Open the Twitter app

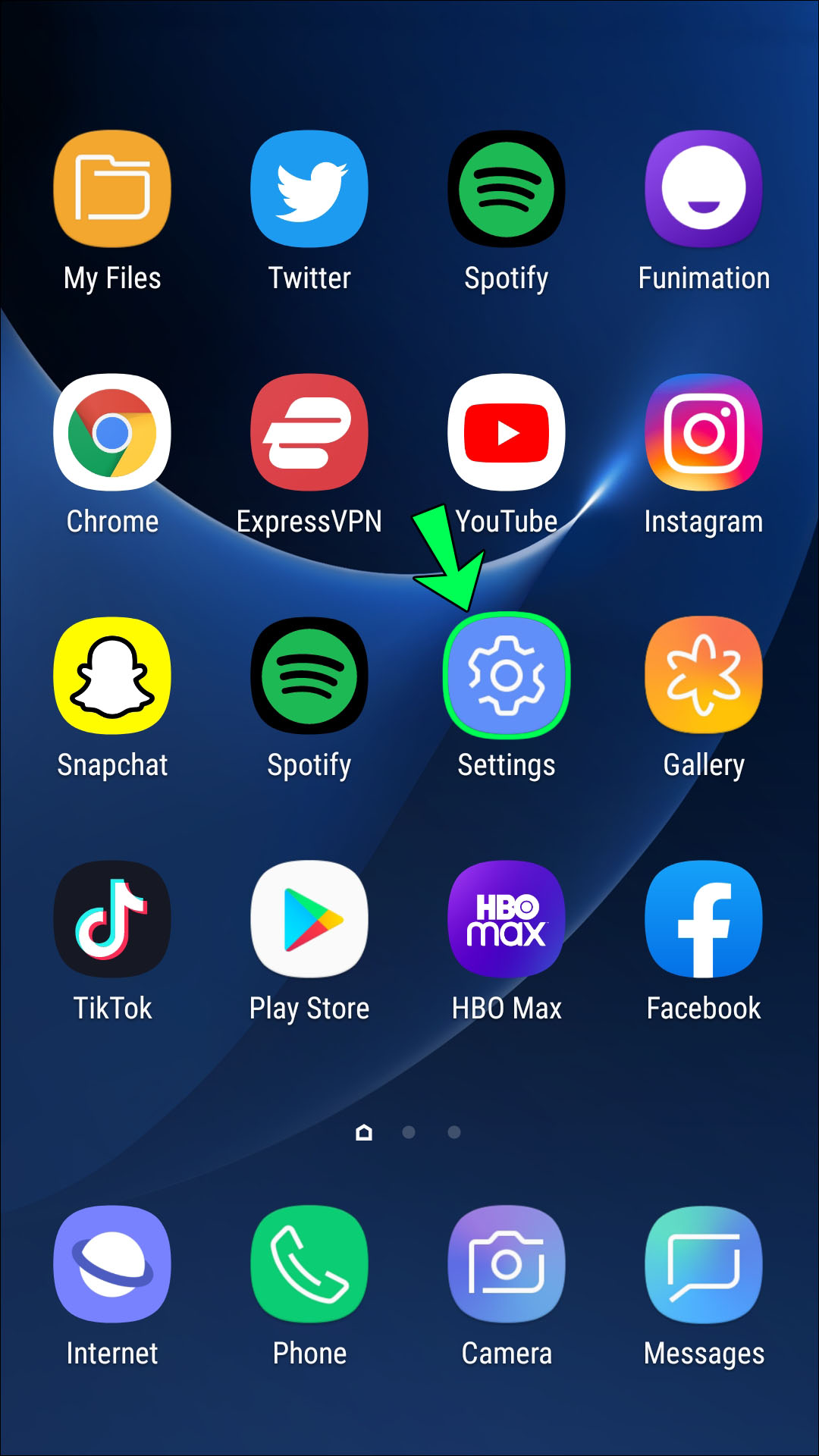tap(309, 189)
